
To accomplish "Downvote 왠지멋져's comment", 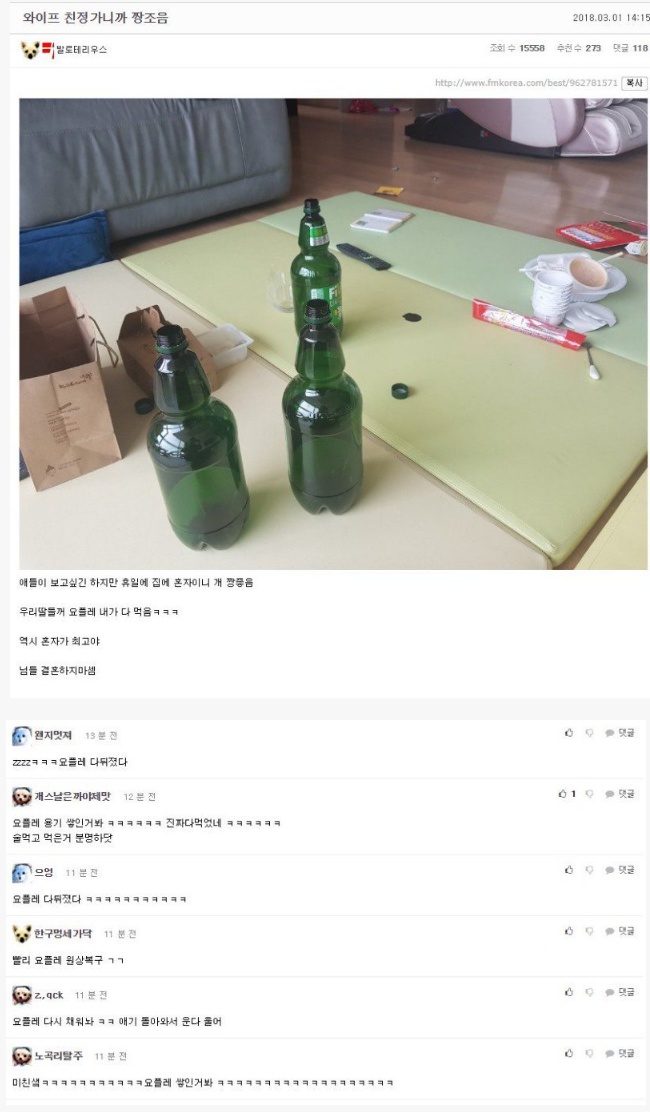I will [x=589, y=733].
